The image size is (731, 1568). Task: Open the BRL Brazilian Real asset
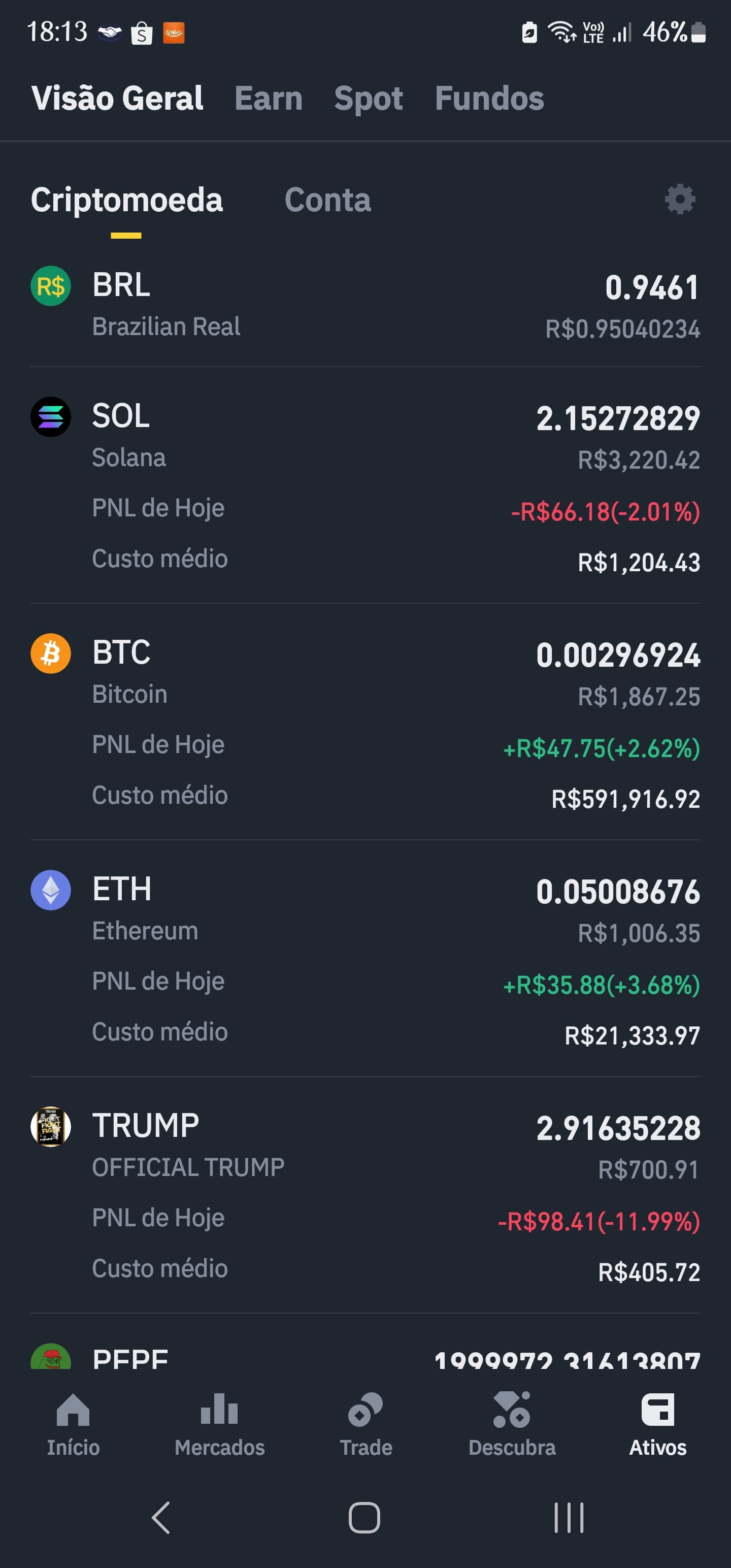click(365, 307)
